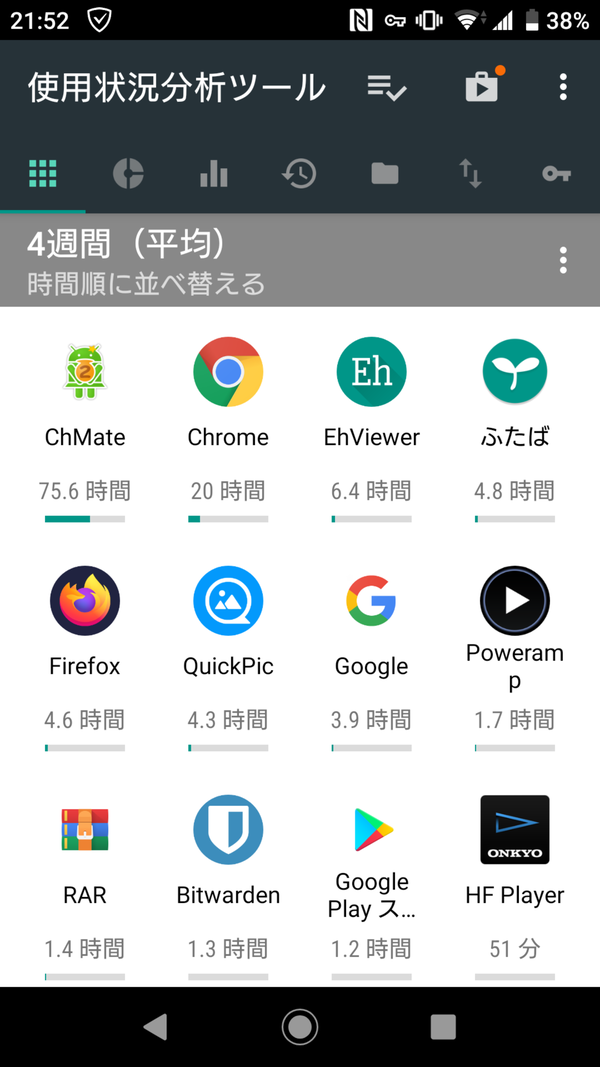Select the ふたば app tile
The image size is (600, 1067).
point(515,429)
